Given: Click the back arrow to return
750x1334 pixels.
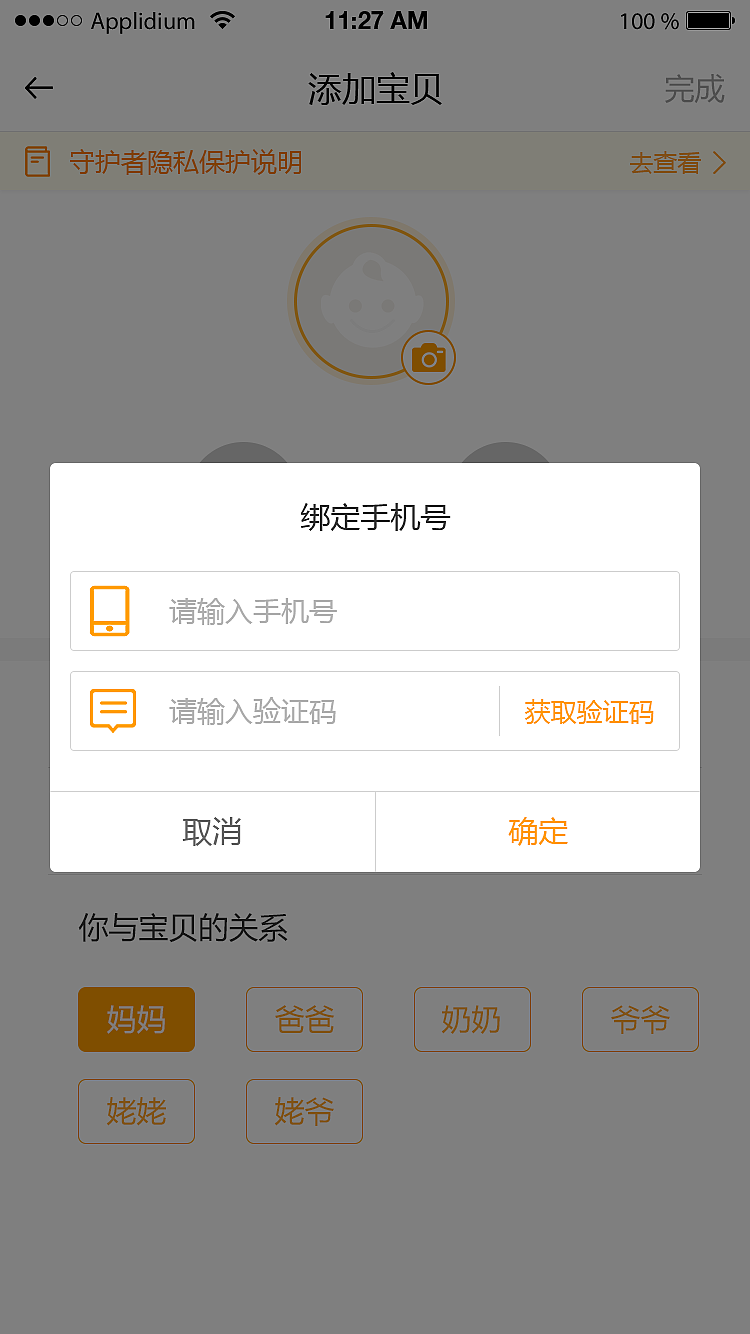Looking at the screenshot, I should click(38, 87).
